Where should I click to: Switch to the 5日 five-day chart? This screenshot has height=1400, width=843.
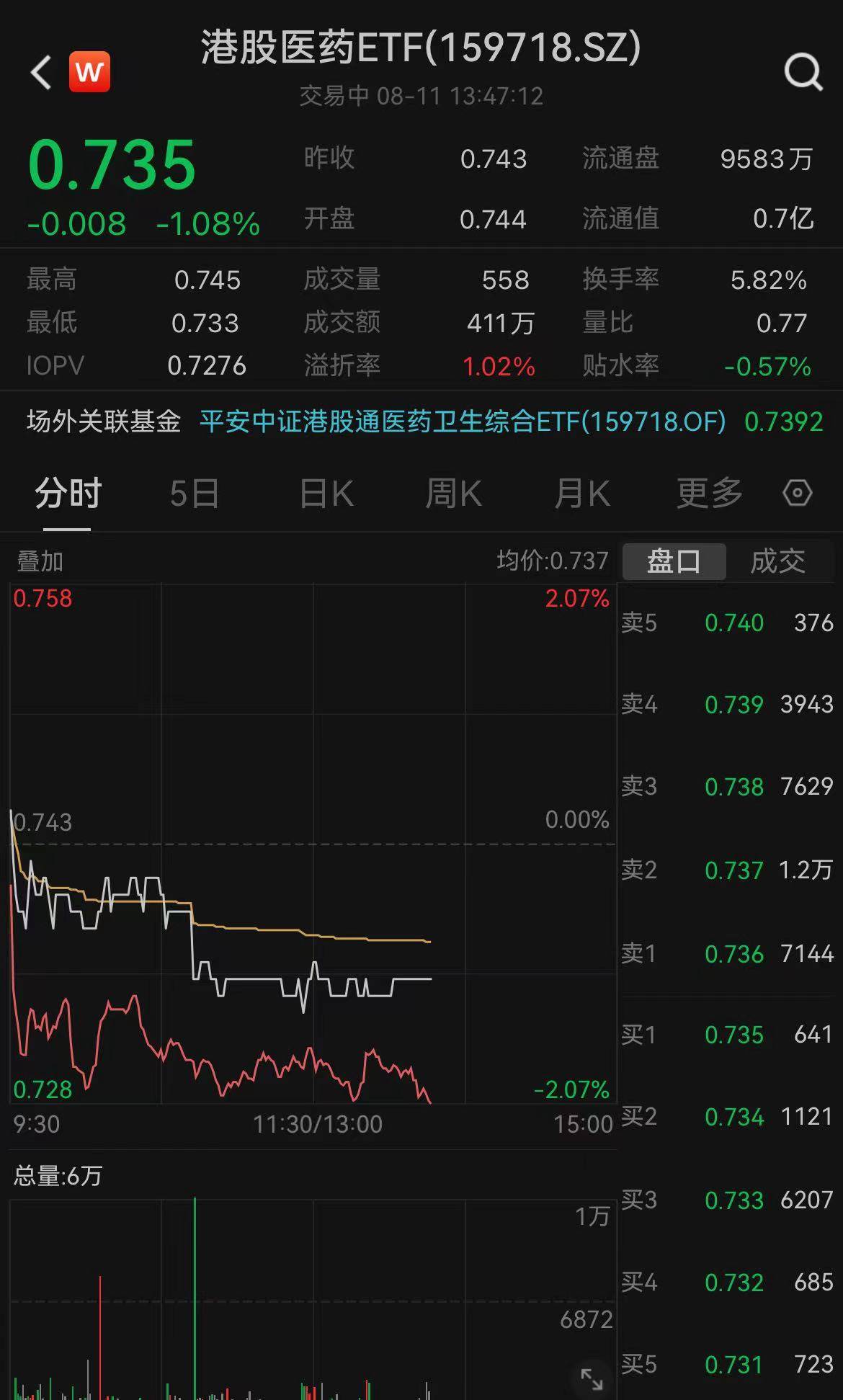[x=195, y=493]
